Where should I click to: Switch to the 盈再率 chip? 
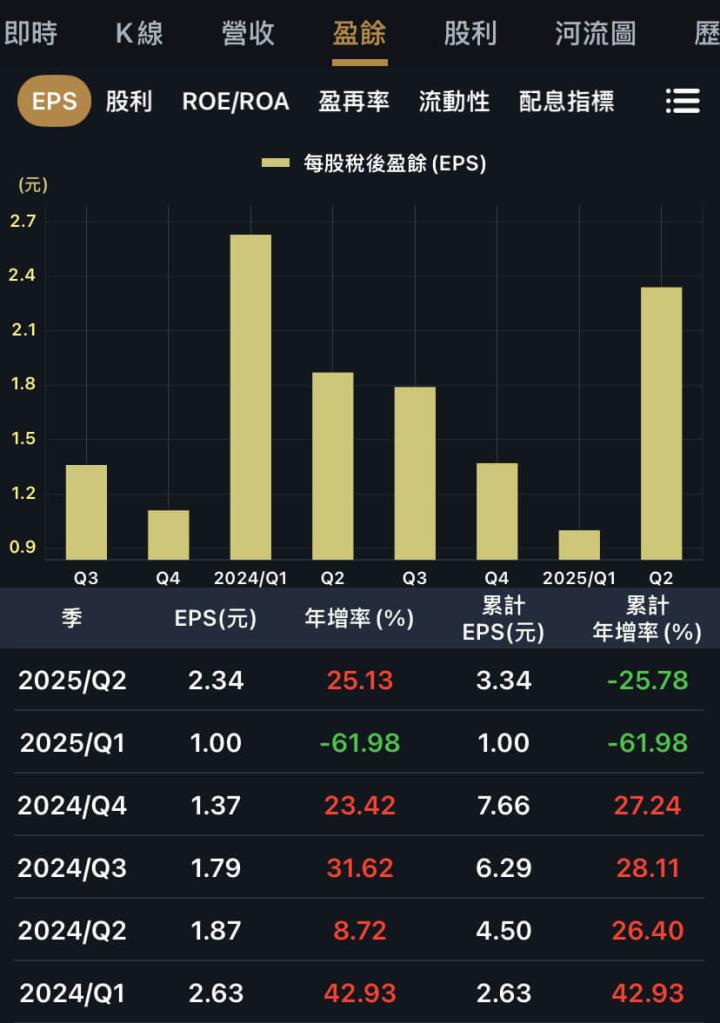[x=354, y=101]
